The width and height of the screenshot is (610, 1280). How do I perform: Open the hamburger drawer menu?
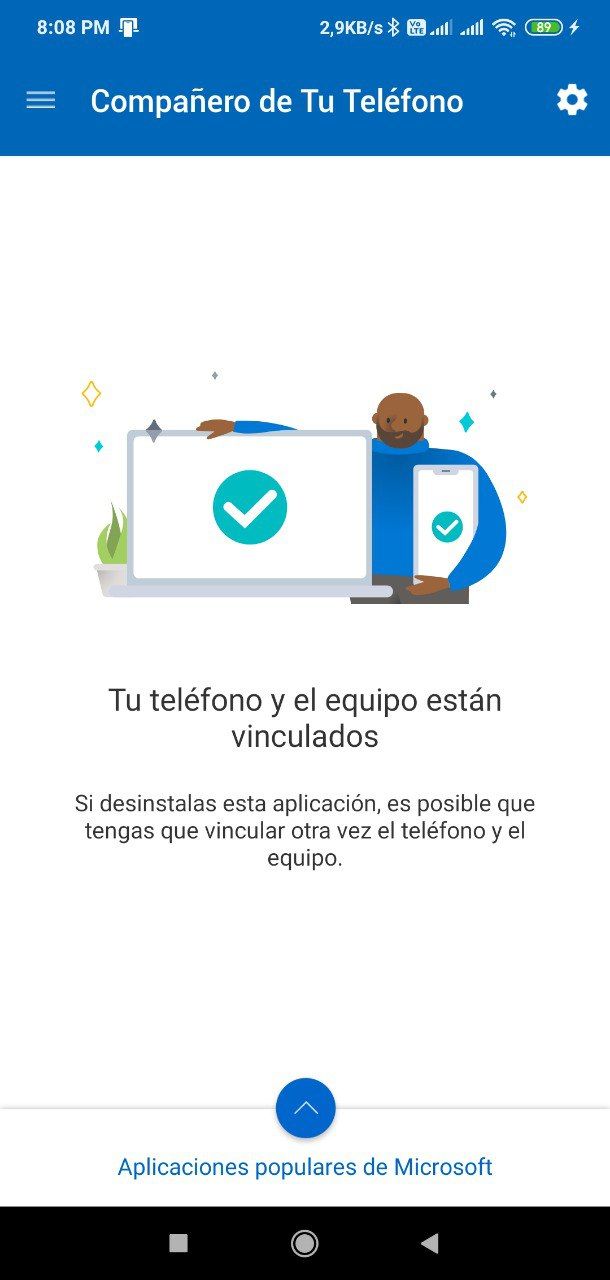click(x=41, y=100)
